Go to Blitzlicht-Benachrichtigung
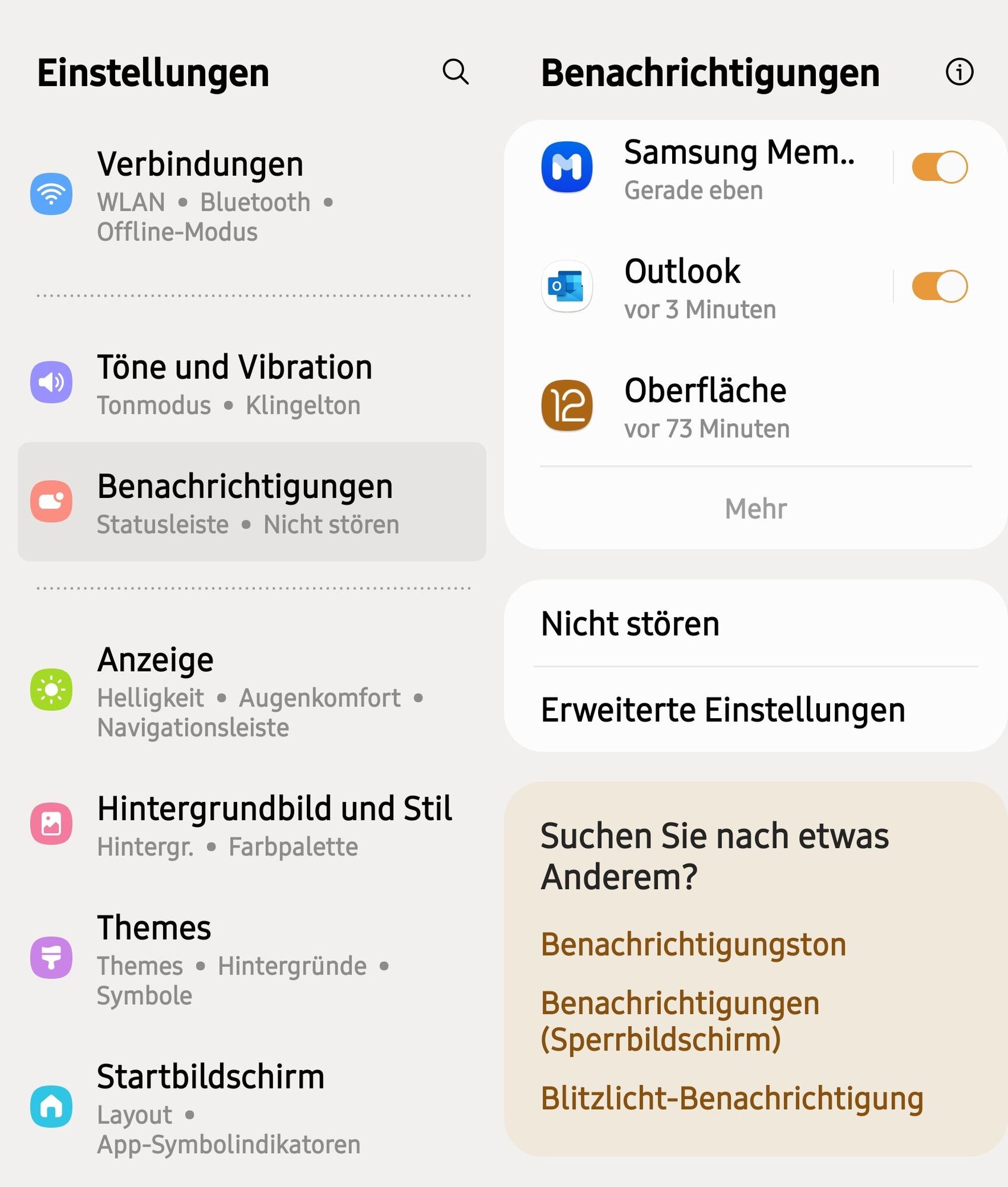The height and width of the screenshot is (1187, 1008). click(732, 1098)
